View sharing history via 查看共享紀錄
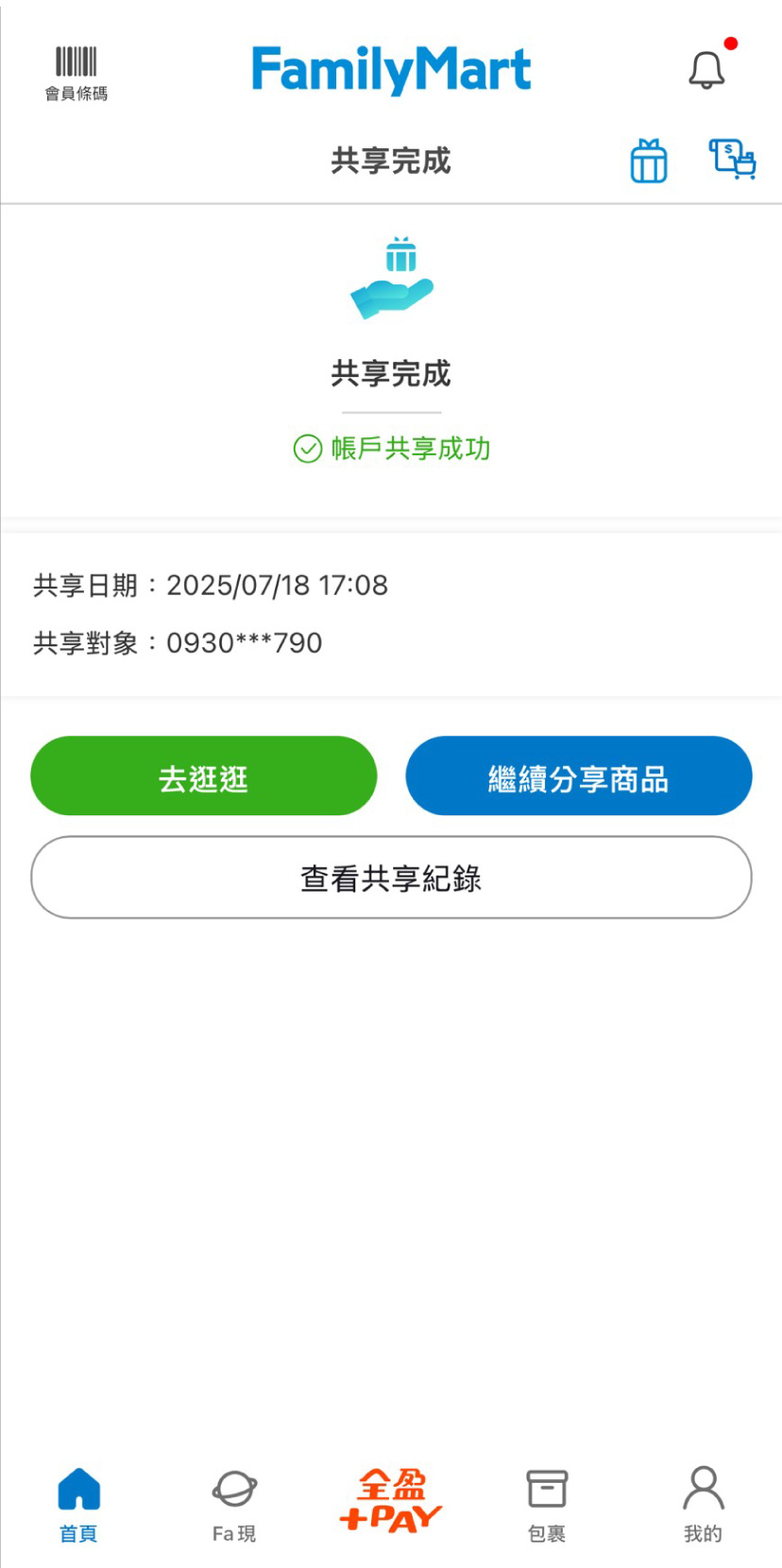The width and height of the screenshot is (782, 1568). (x=391, y=878)
